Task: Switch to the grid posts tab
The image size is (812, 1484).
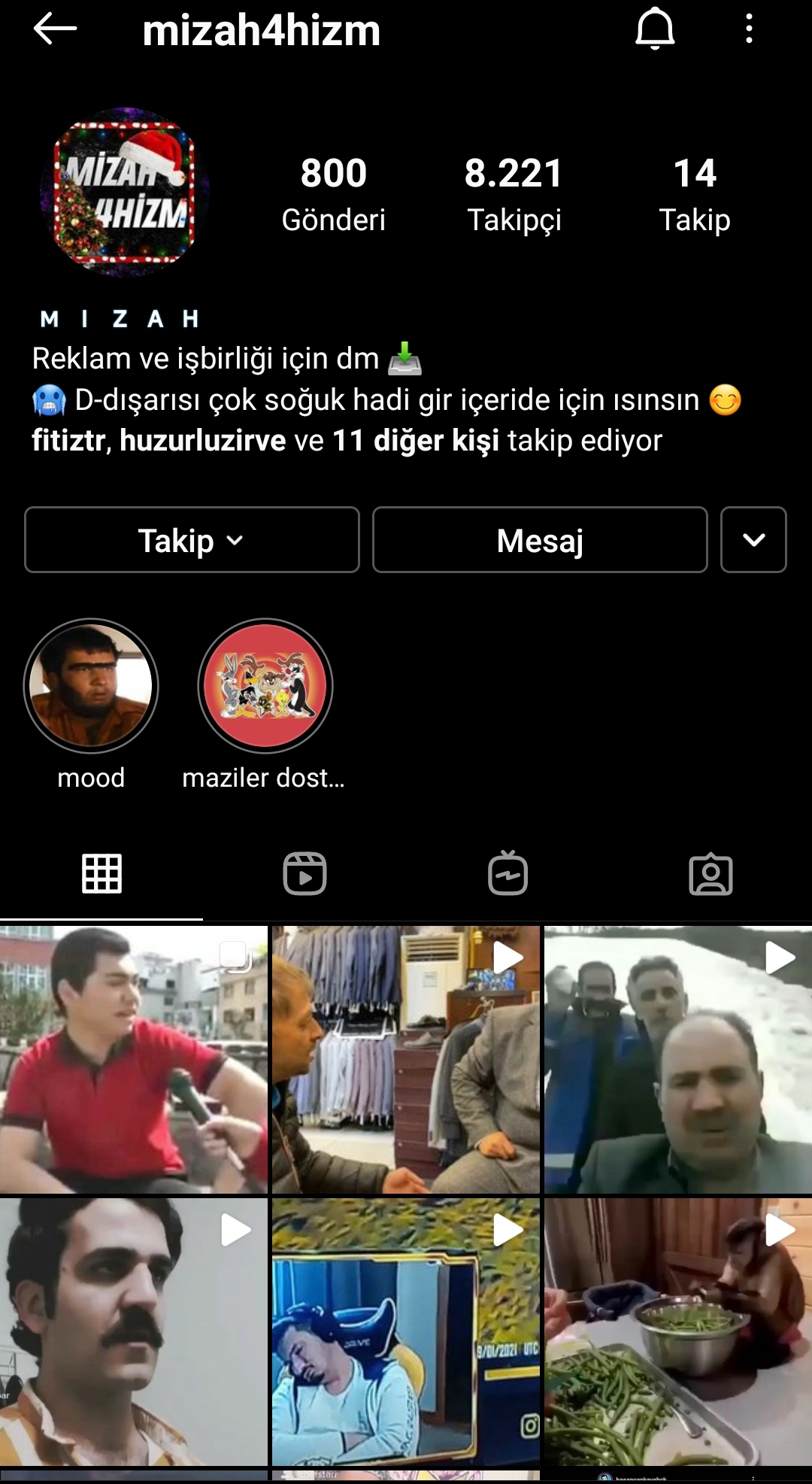Action: tap(101, 874)
